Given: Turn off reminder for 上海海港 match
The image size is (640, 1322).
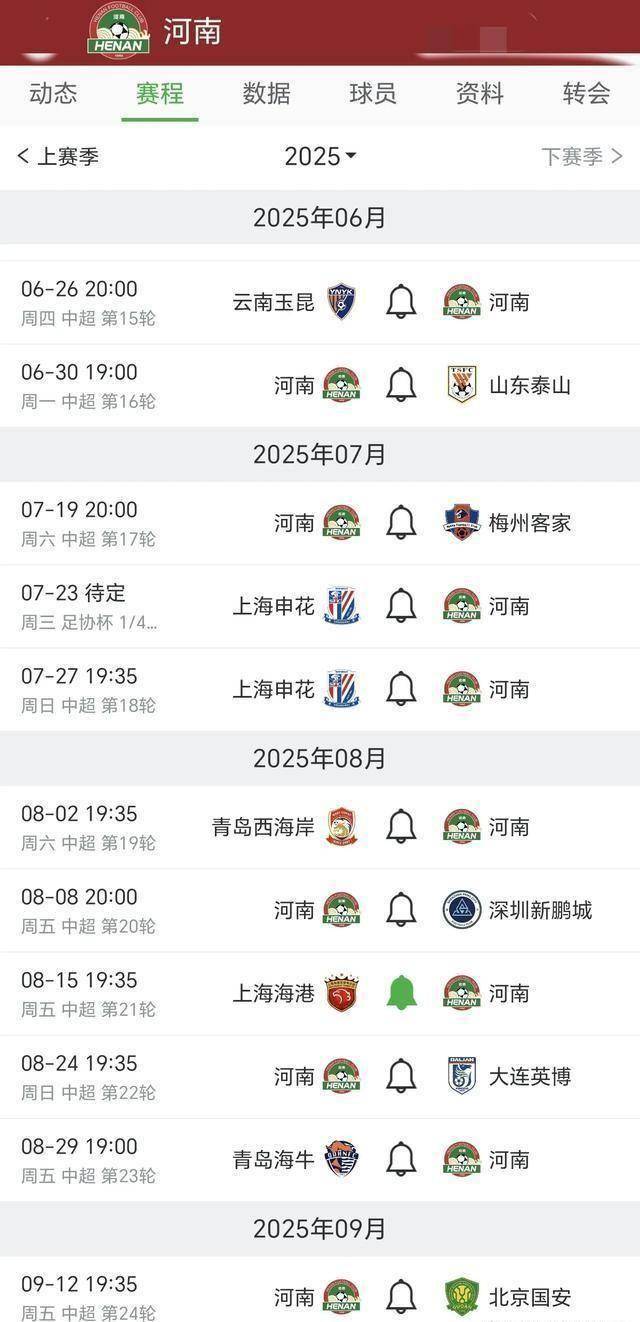Looking at the screenshot, I should 401,993.
